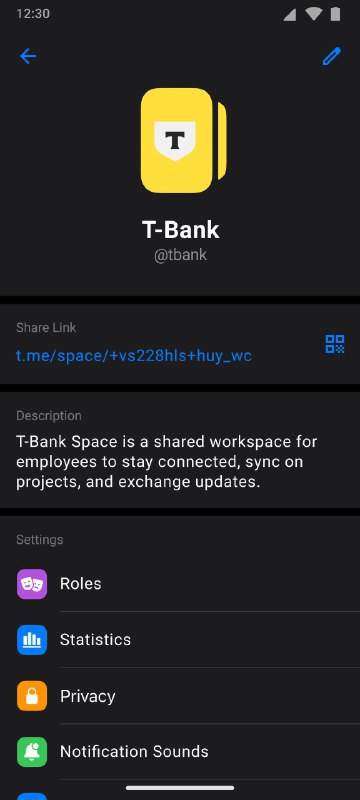Open the QR code for share link

tap(335, 344)
